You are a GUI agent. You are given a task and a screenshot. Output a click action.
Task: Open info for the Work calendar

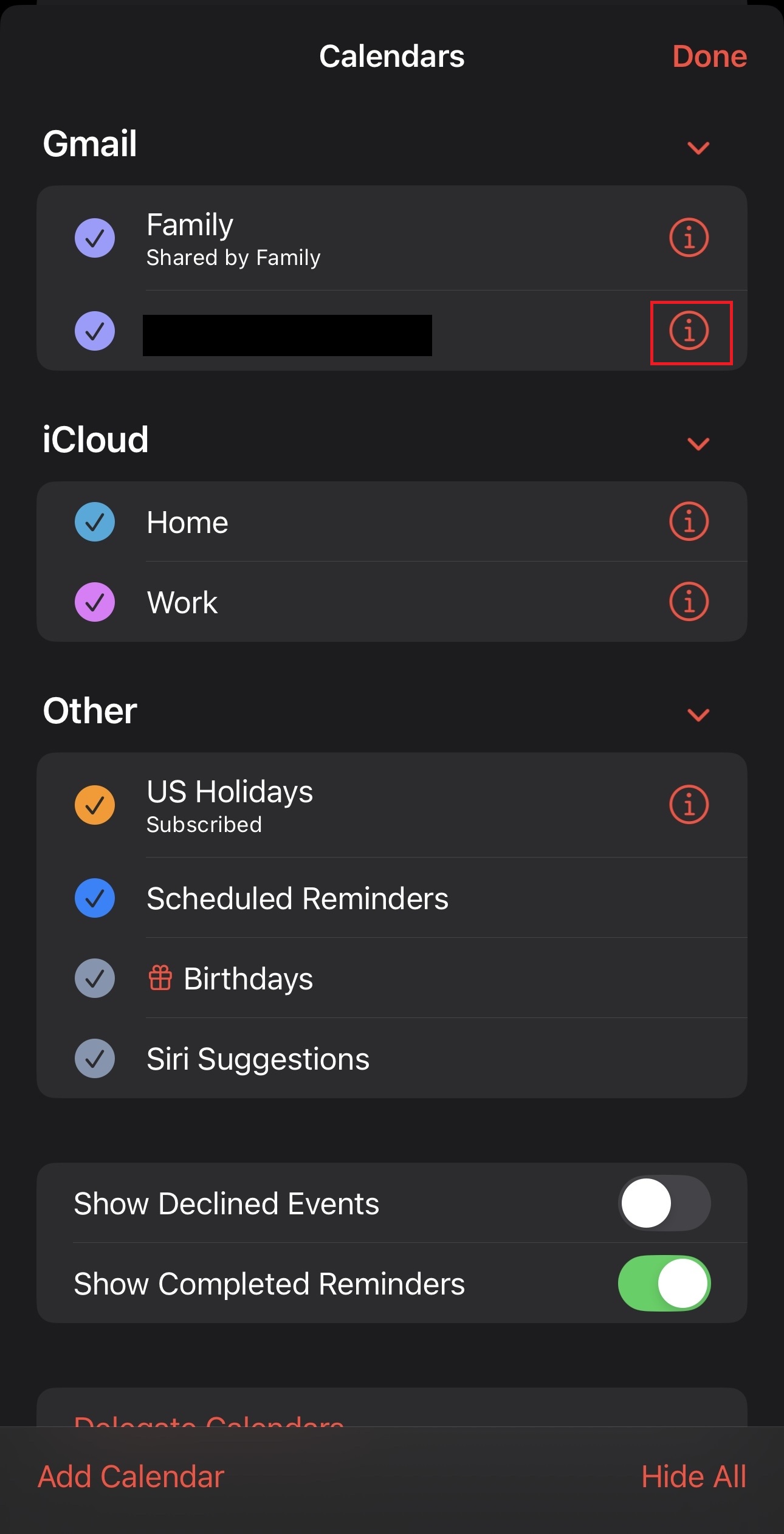coord(689,602)
